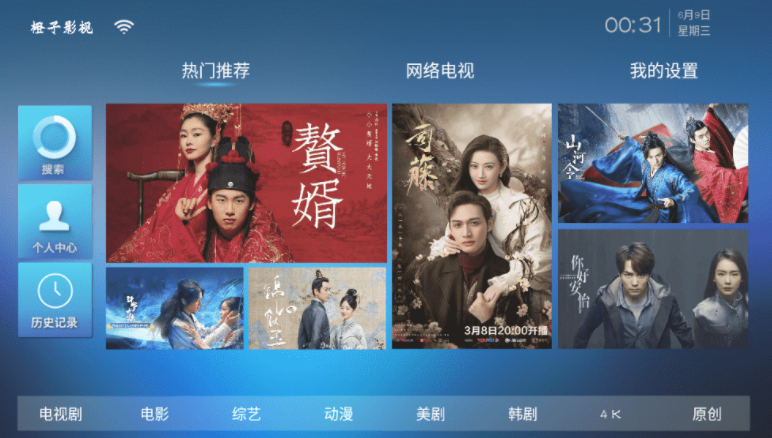Browse the 美剧 category
The image size is (772, 438).
click(x=430, y=413)
